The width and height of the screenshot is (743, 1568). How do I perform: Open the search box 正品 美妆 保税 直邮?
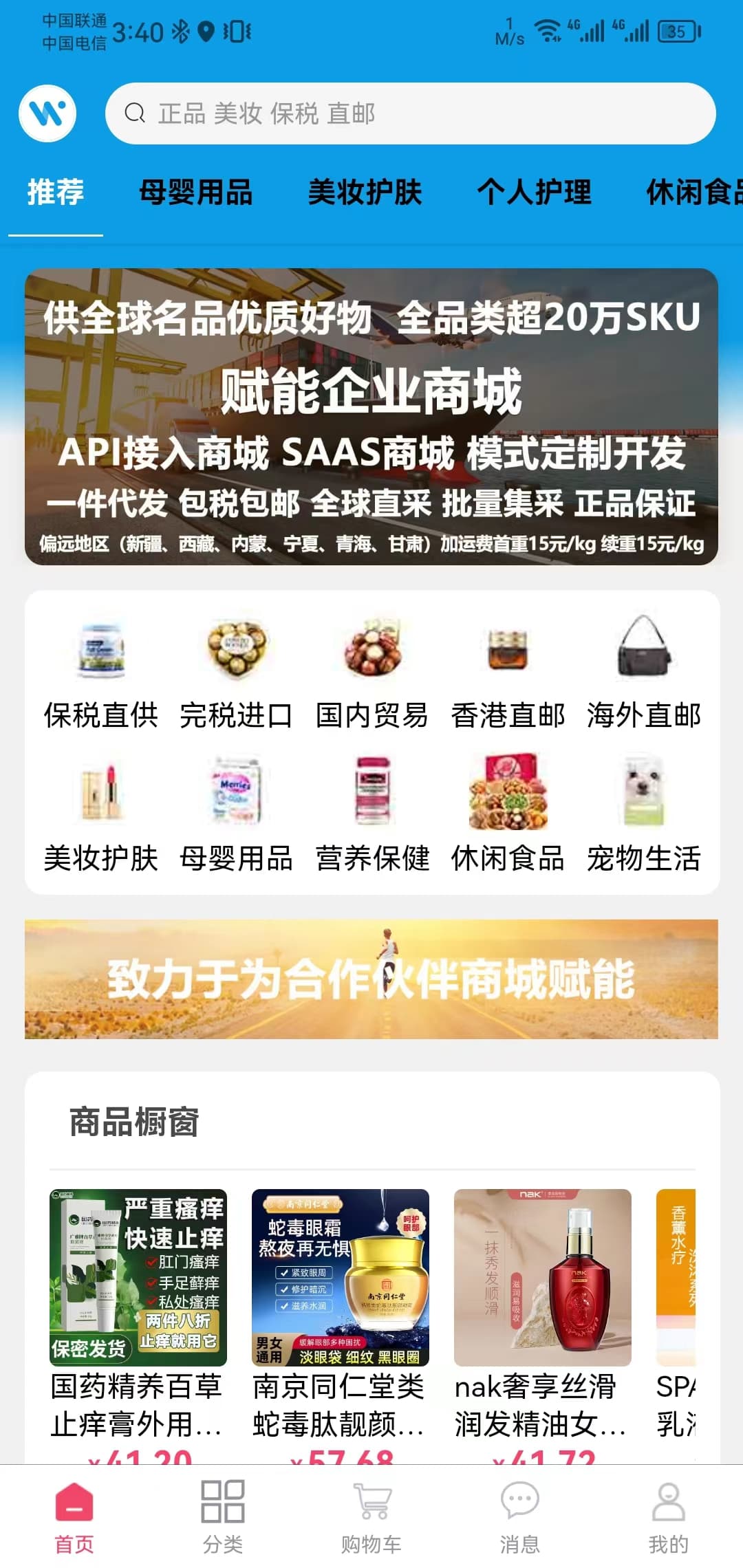pyautogui.click(x=409, y=113)
